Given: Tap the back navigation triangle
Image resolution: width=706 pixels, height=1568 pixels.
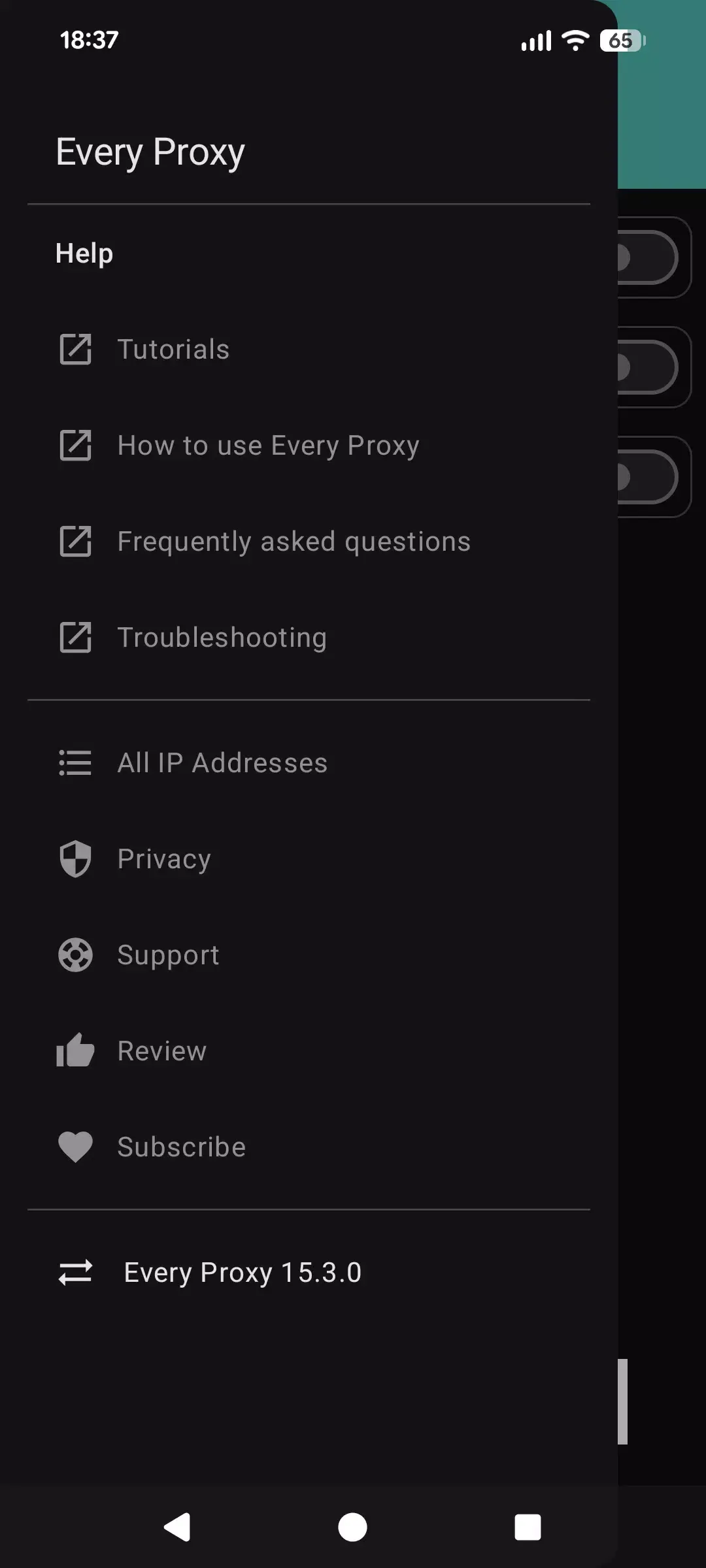Looking at the screenshot, I should pyautogui.click(x=178, y=1527).
